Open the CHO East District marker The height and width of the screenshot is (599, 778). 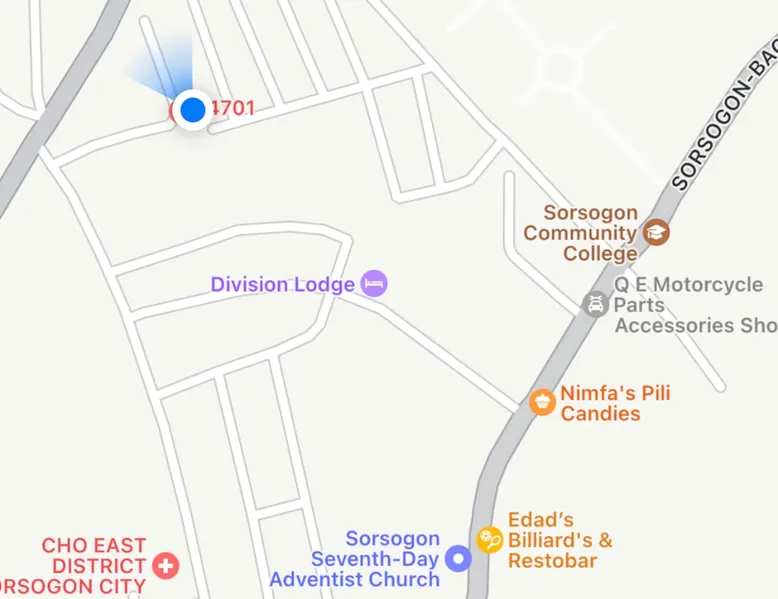[x=165, y=566]
